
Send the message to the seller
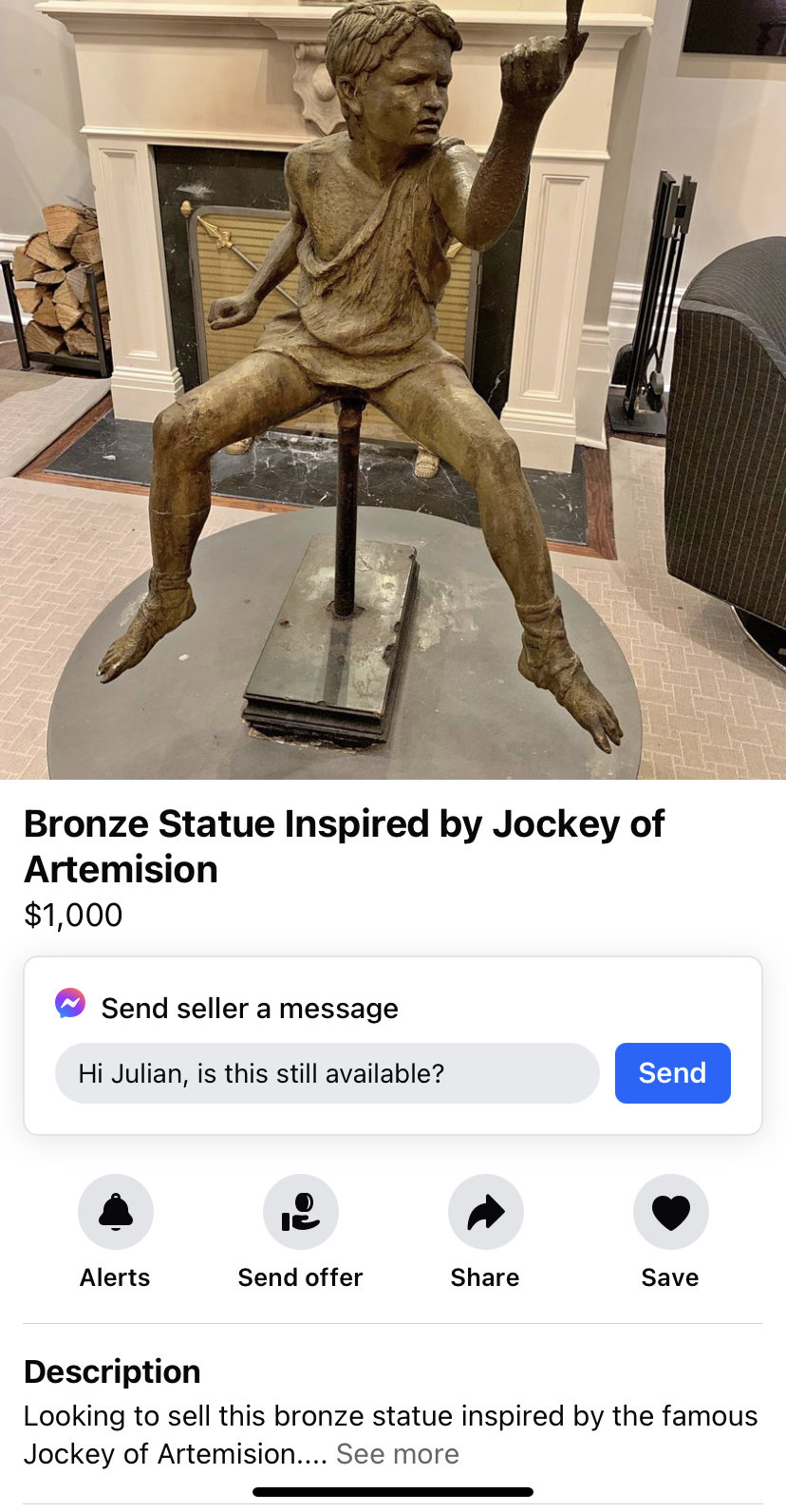[672, 1073]
